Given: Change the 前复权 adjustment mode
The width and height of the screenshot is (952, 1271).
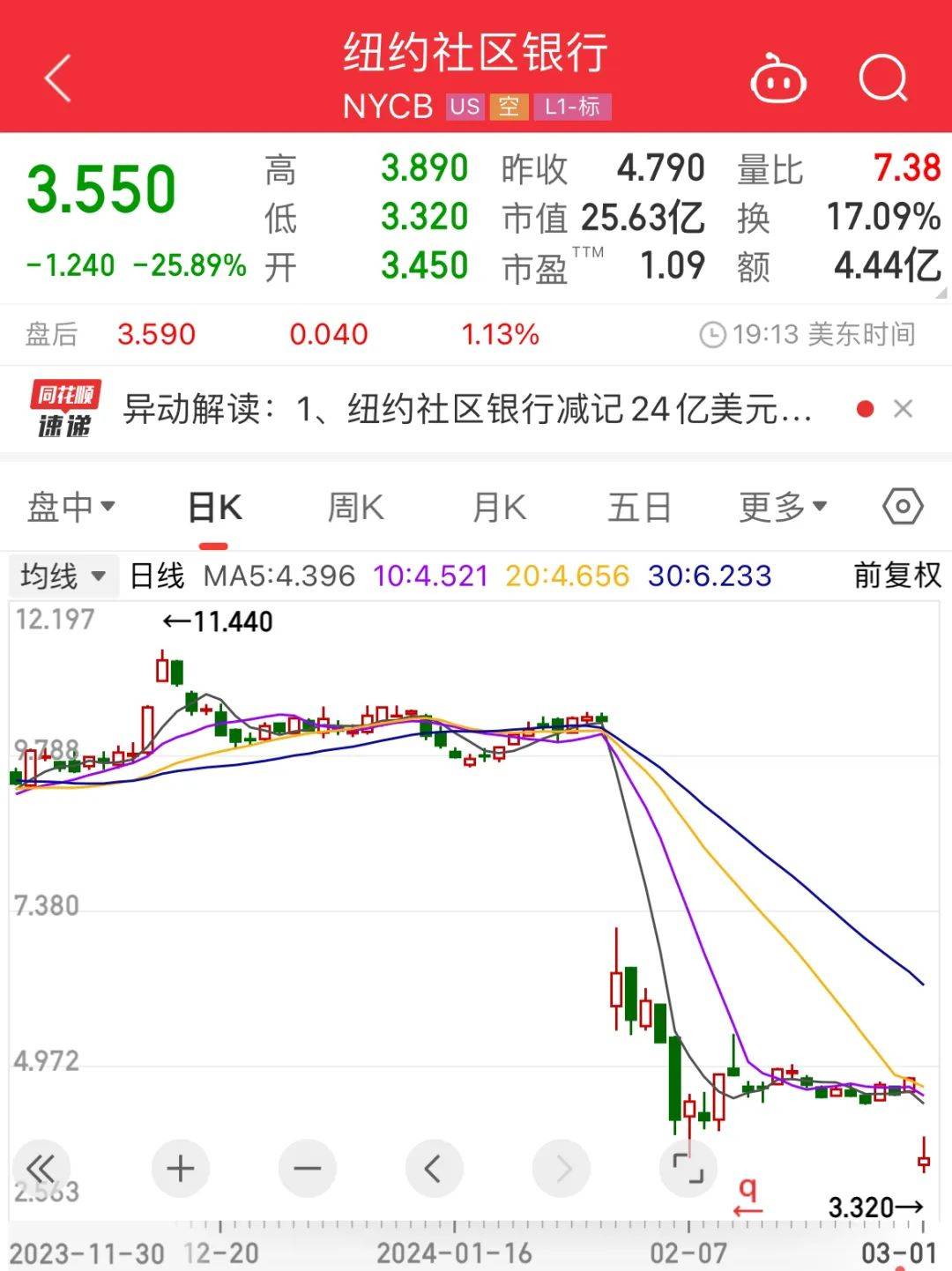Looking at the screenshot, I should pyautogui.click(x=896, y=576).
